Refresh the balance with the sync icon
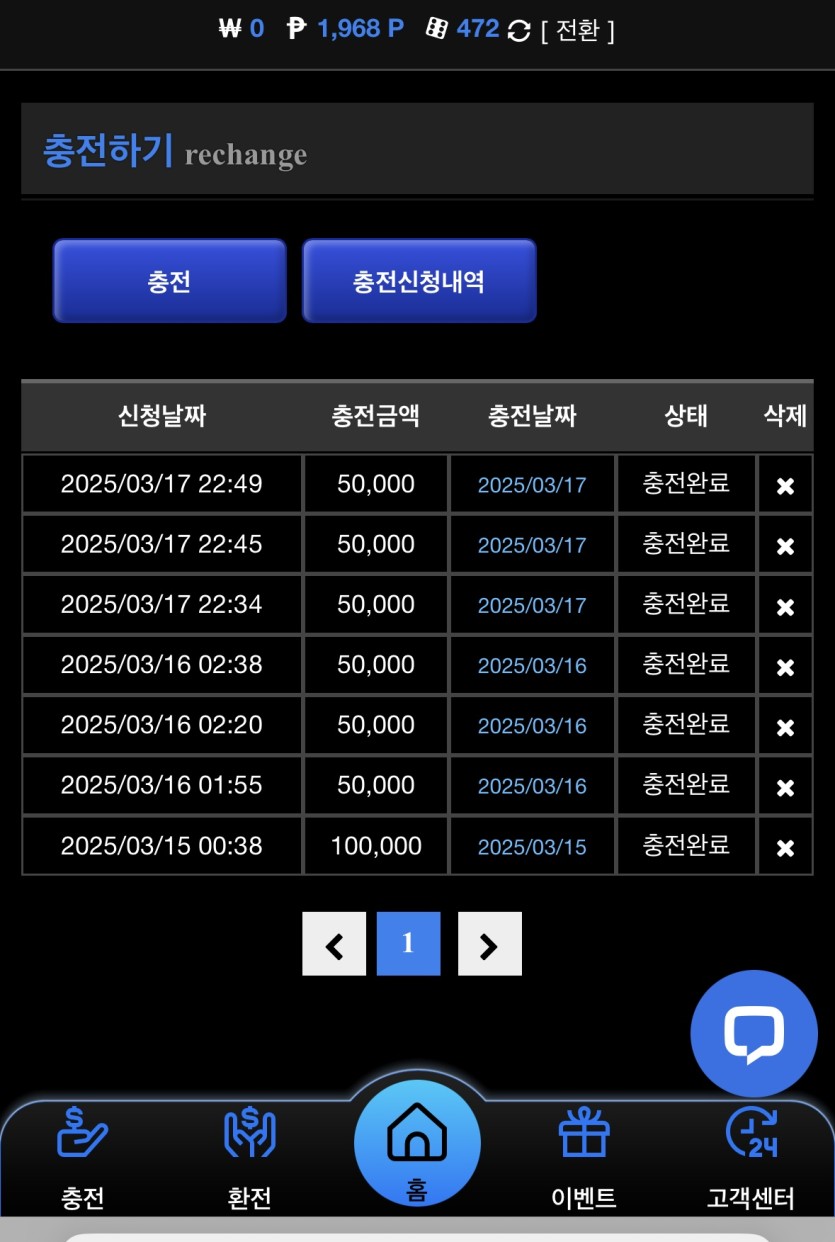The width and height of the screenshot is (835, 1242). pos(519,31)
